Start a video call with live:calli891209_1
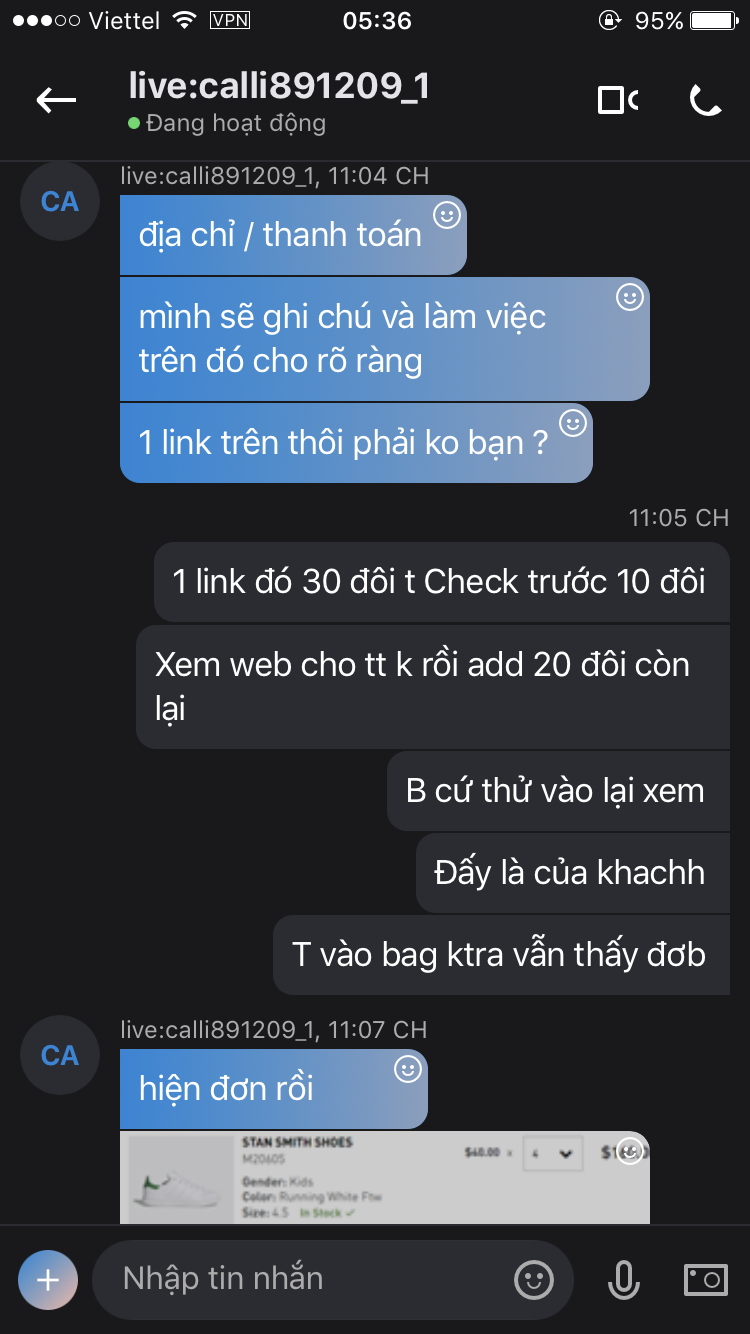 pyautogui.click(x=617, y=100)
